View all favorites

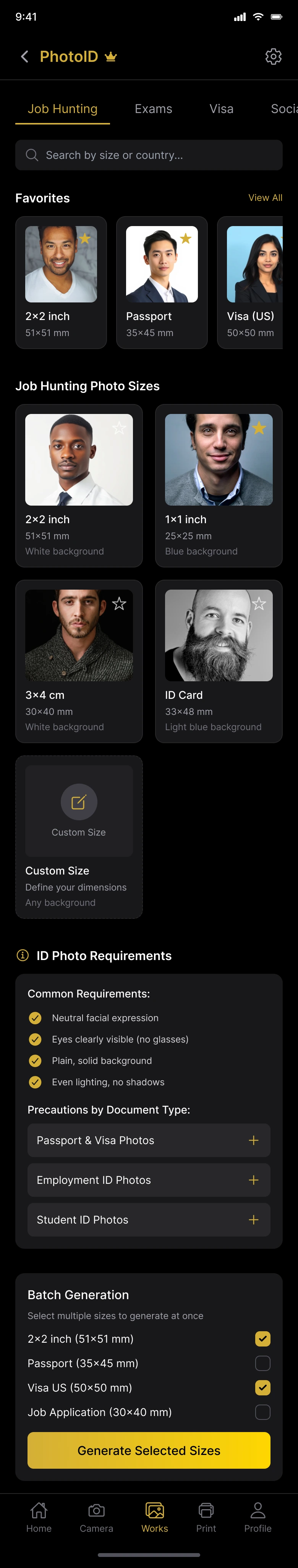pos(265,198)
